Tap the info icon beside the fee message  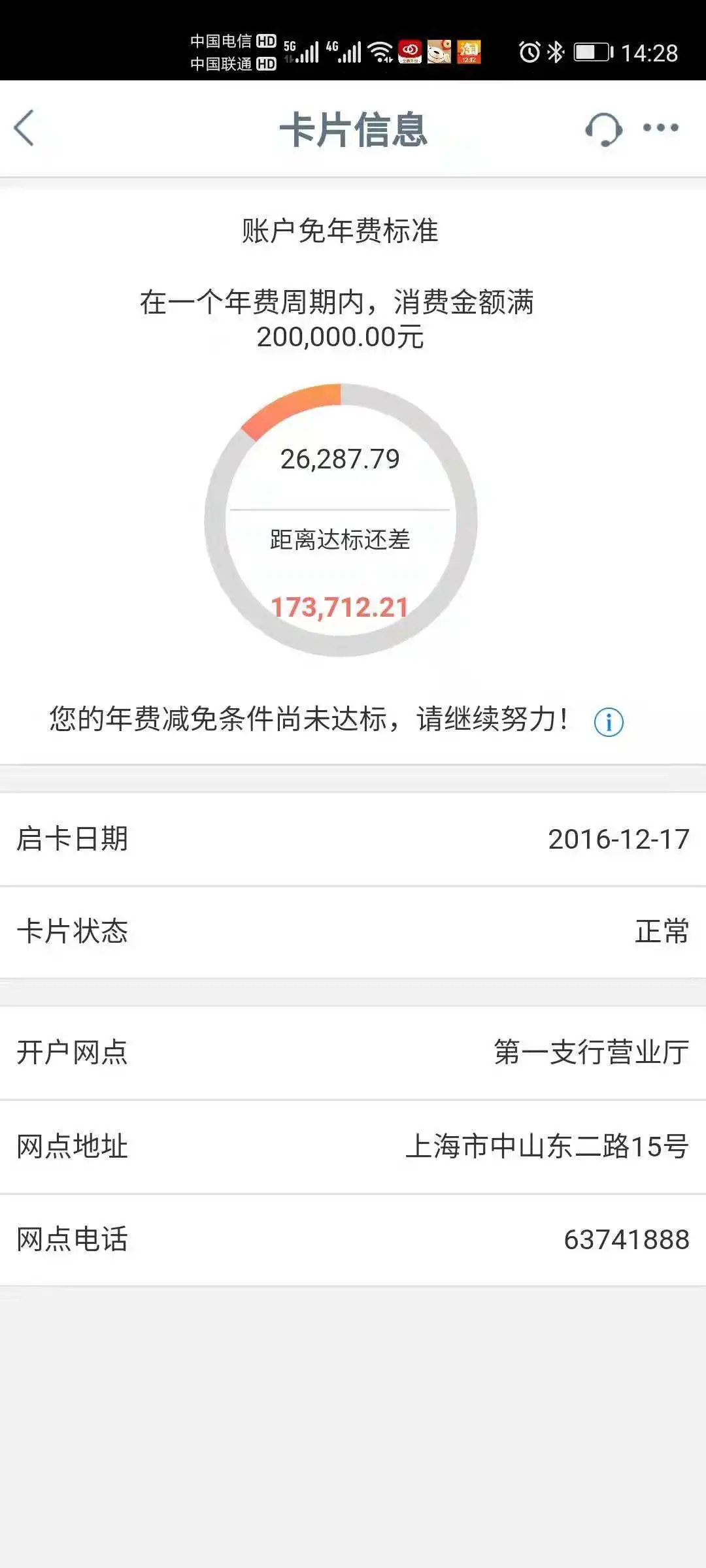coord(609,721)
